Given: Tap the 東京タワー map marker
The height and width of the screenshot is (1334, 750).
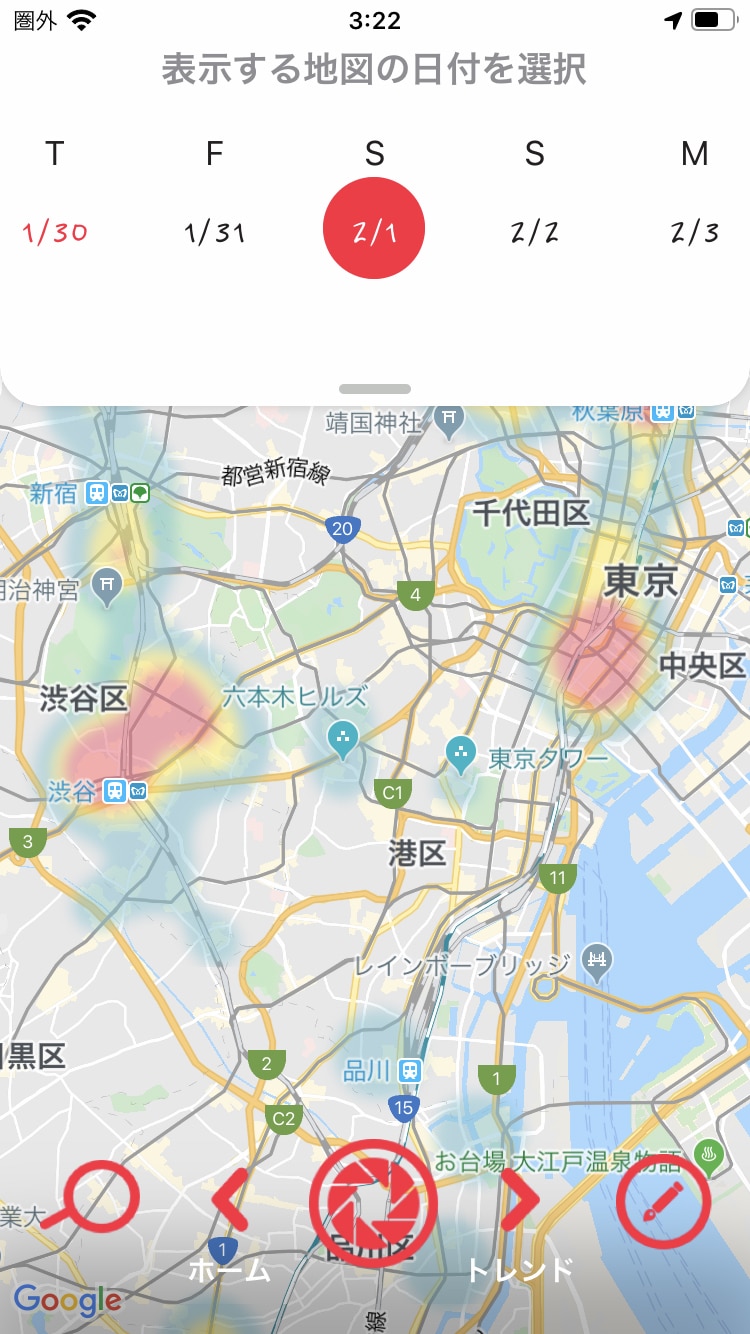Looking at the screenshot, I should point(461,752).
